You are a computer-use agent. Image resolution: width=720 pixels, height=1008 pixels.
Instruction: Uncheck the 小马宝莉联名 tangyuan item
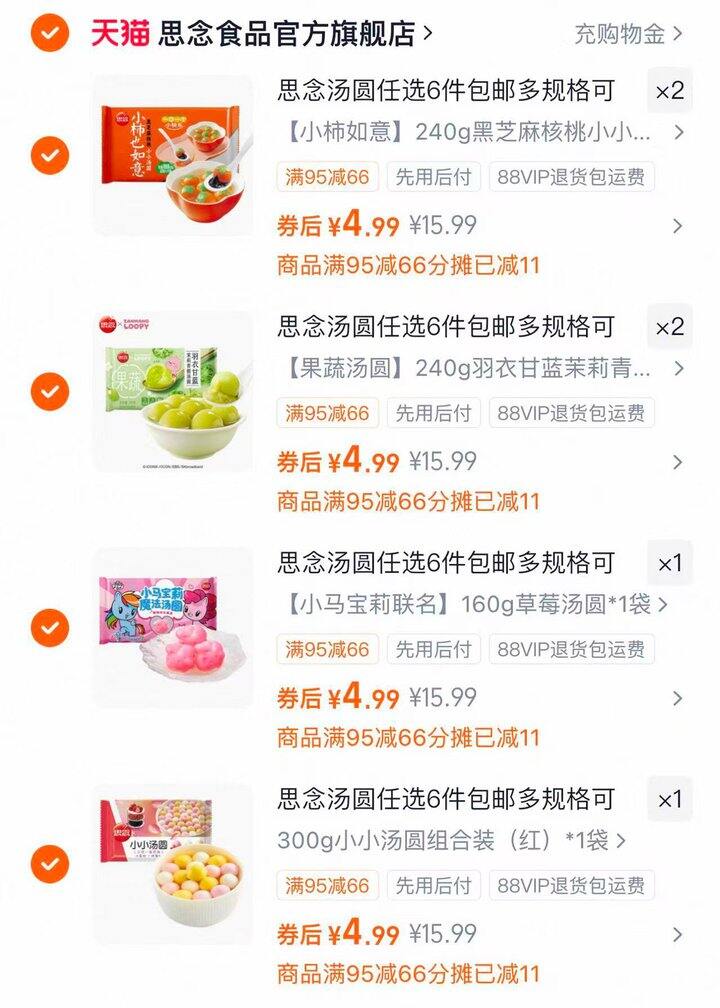[49, 627]
